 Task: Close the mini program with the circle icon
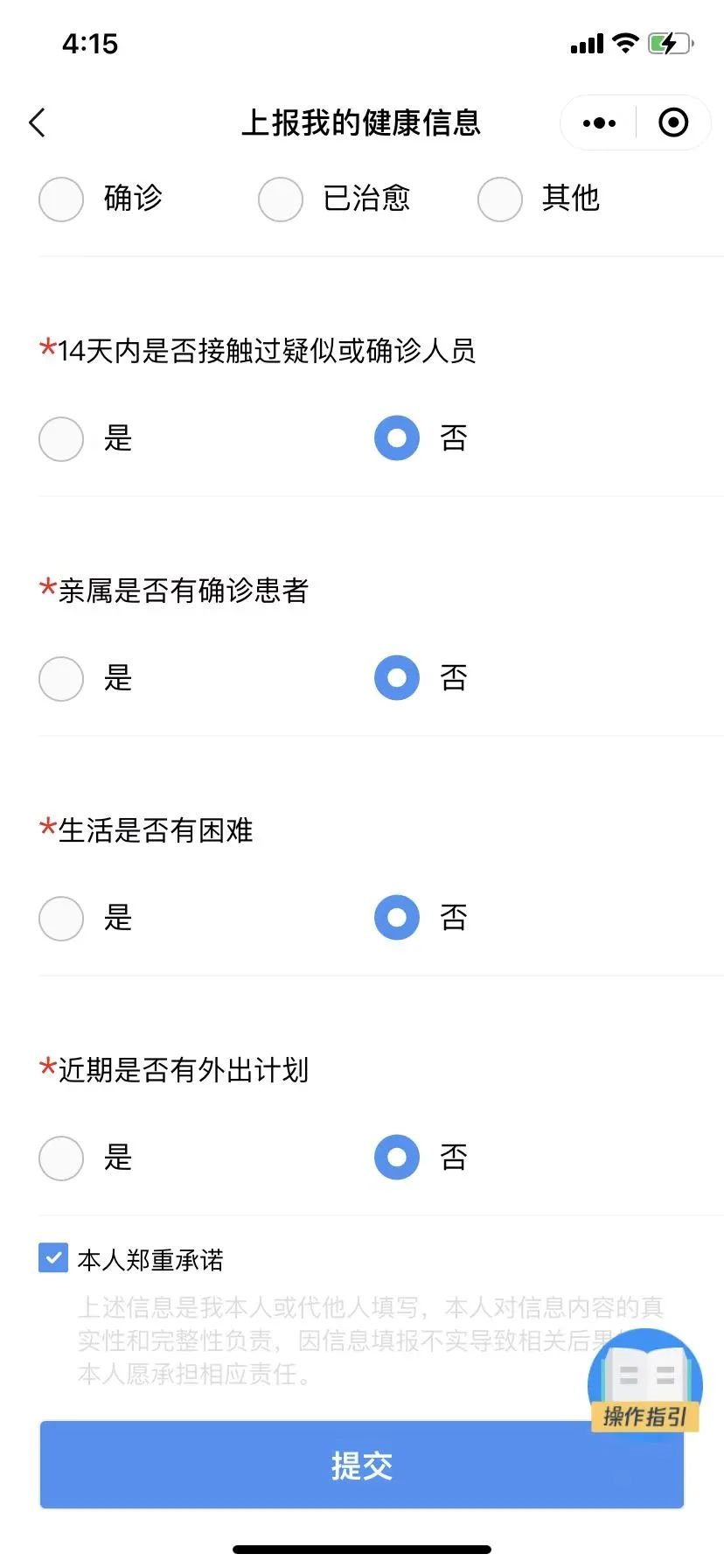pyautogui.click(x=673, y=123)
